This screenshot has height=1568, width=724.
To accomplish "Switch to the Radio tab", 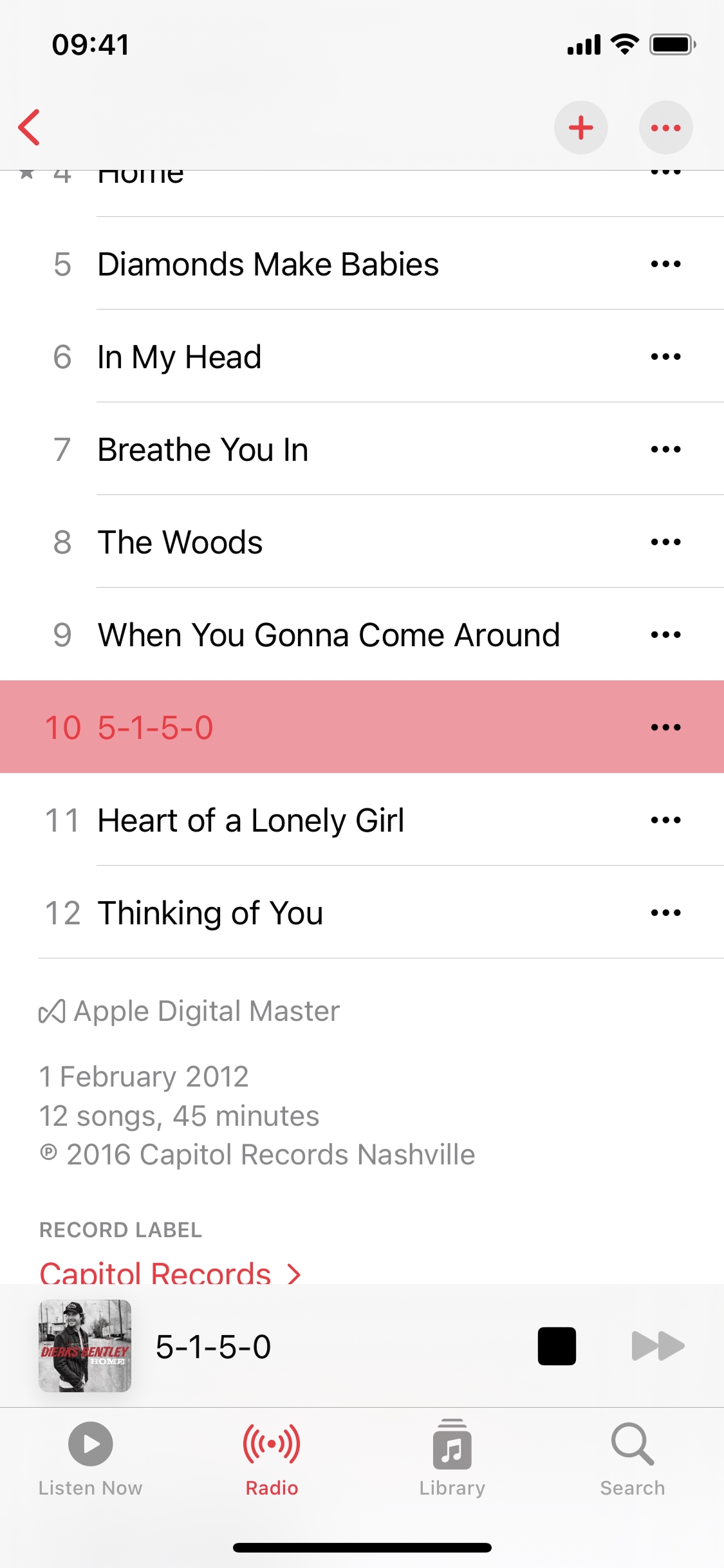I will (x=272, y=1458).
